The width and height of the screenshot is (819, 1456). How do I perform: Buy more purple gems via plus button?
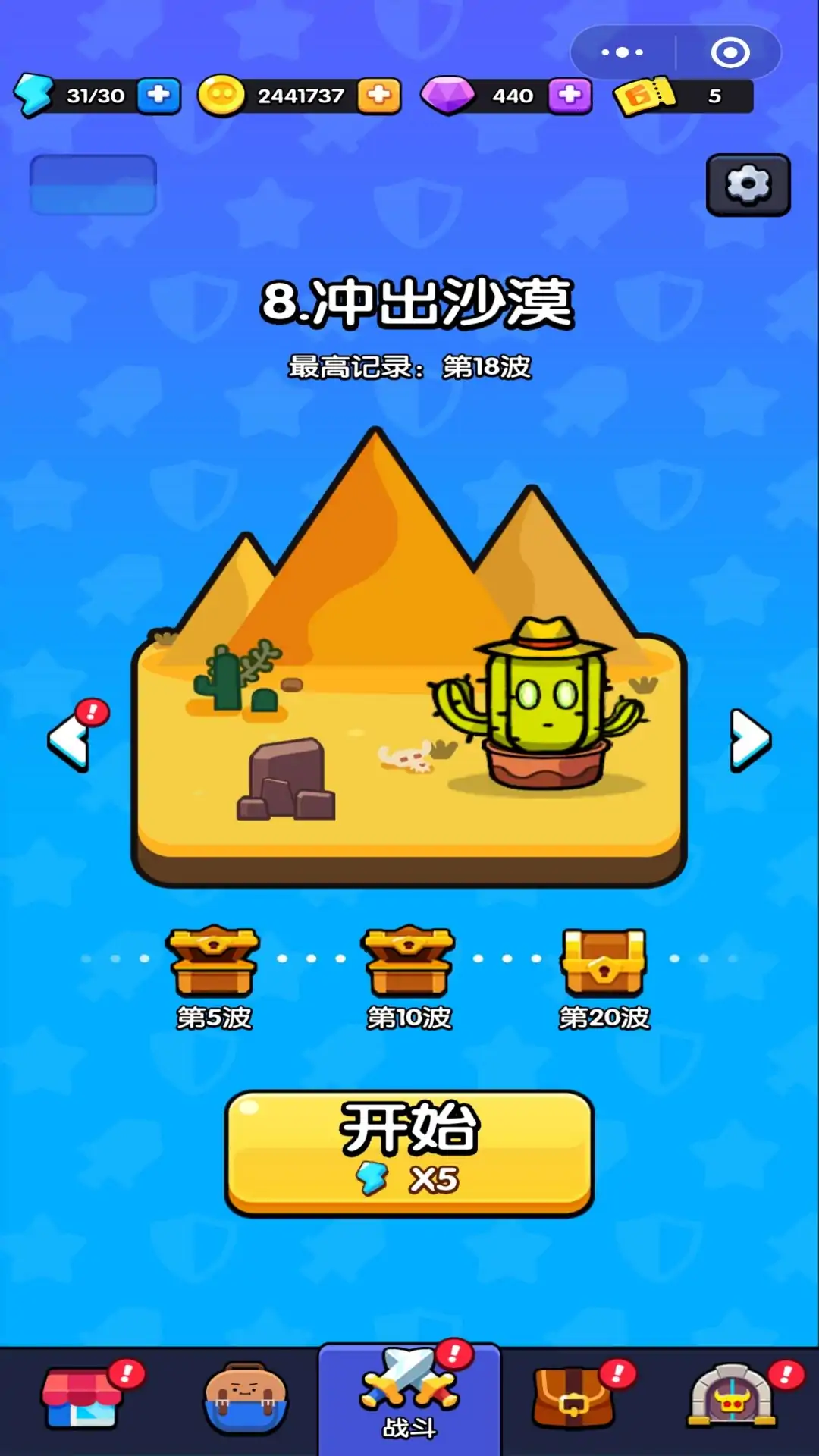[570, 96]
